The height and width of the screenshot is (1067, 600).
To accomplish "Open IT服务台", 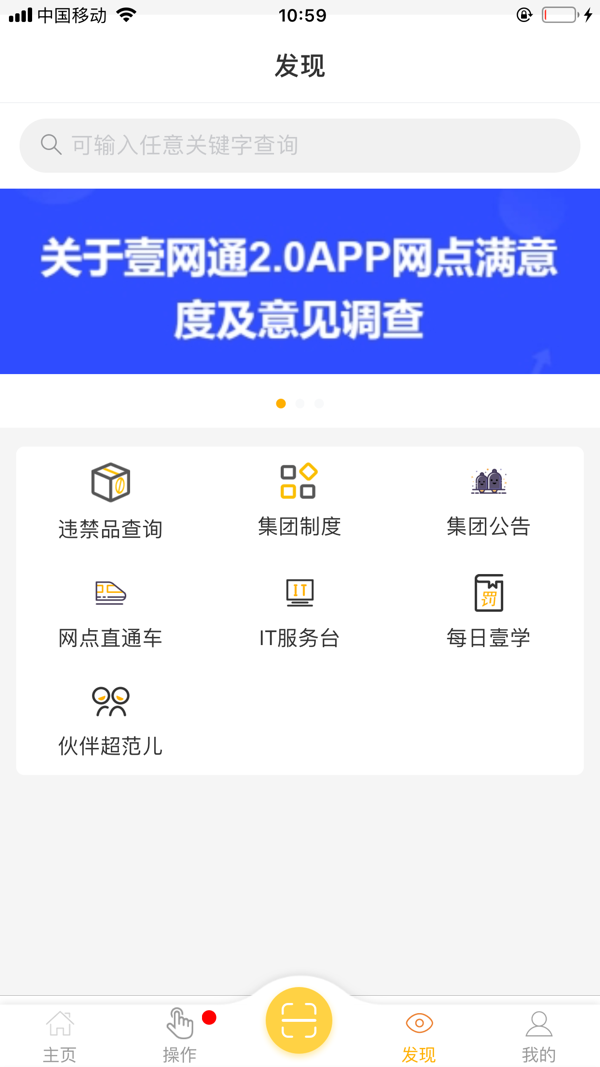I will [x=299, y=612].
